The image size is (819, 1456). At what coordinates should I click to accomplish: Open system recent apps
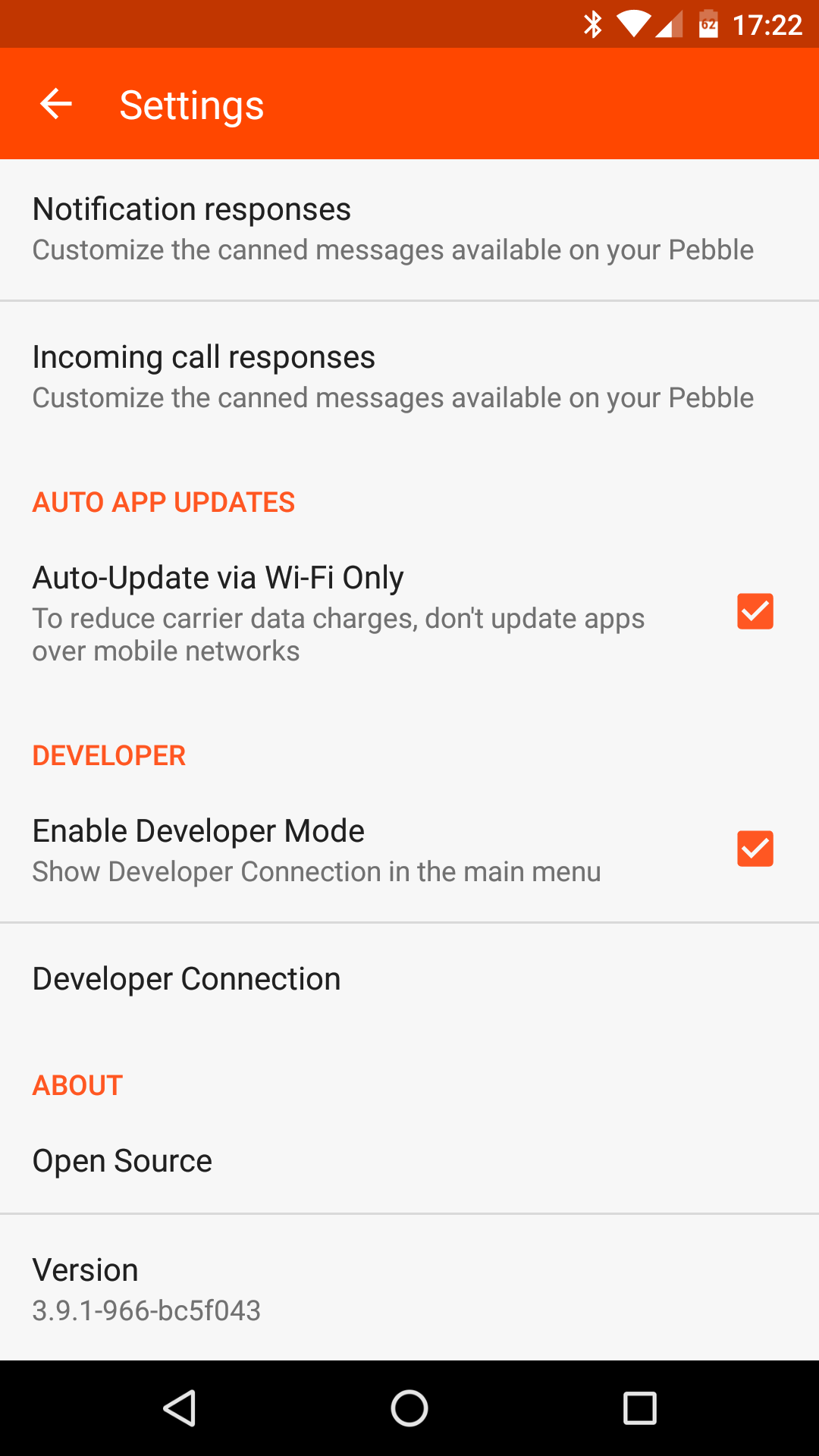[639, 1409]
